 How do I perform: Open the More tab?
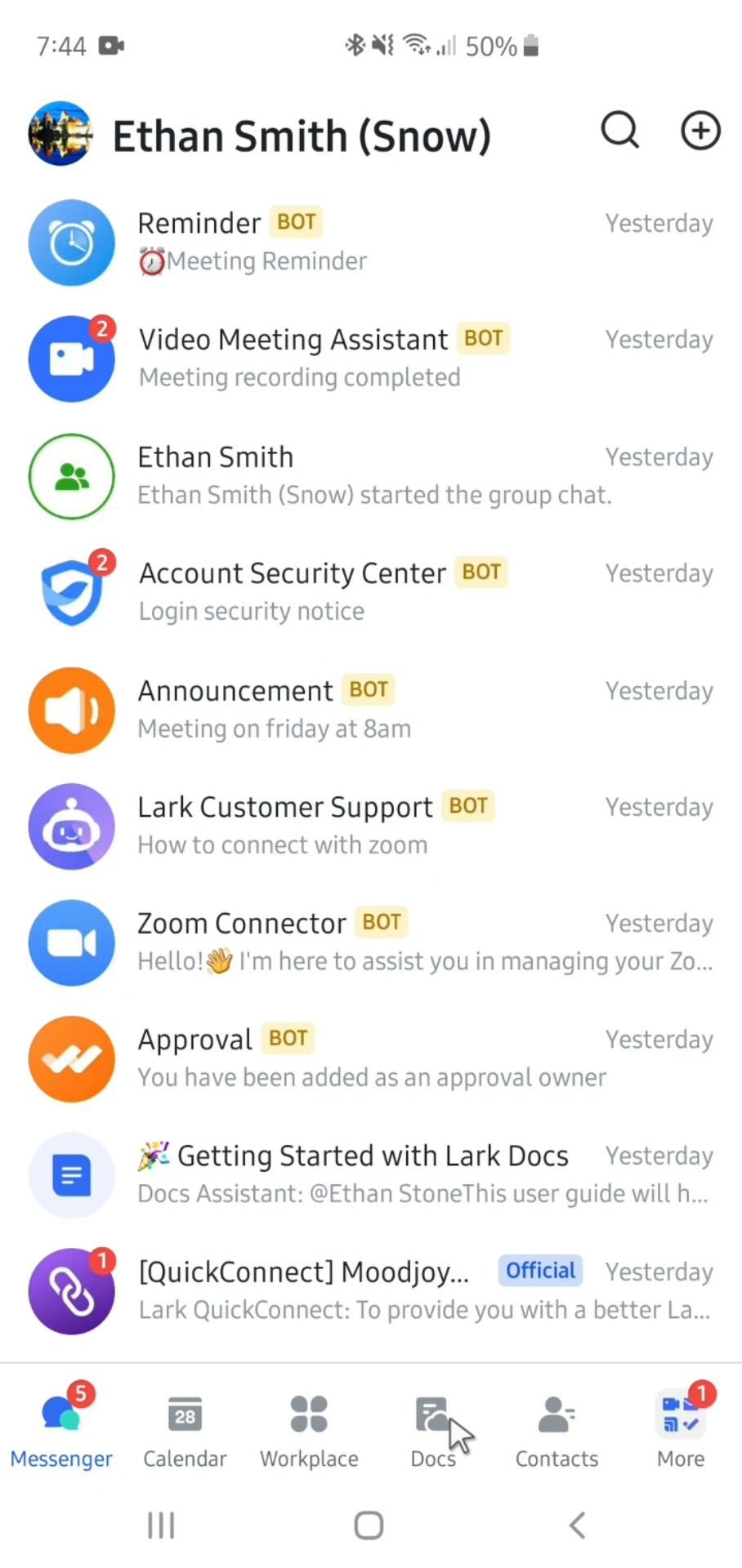pos(681,1431)
